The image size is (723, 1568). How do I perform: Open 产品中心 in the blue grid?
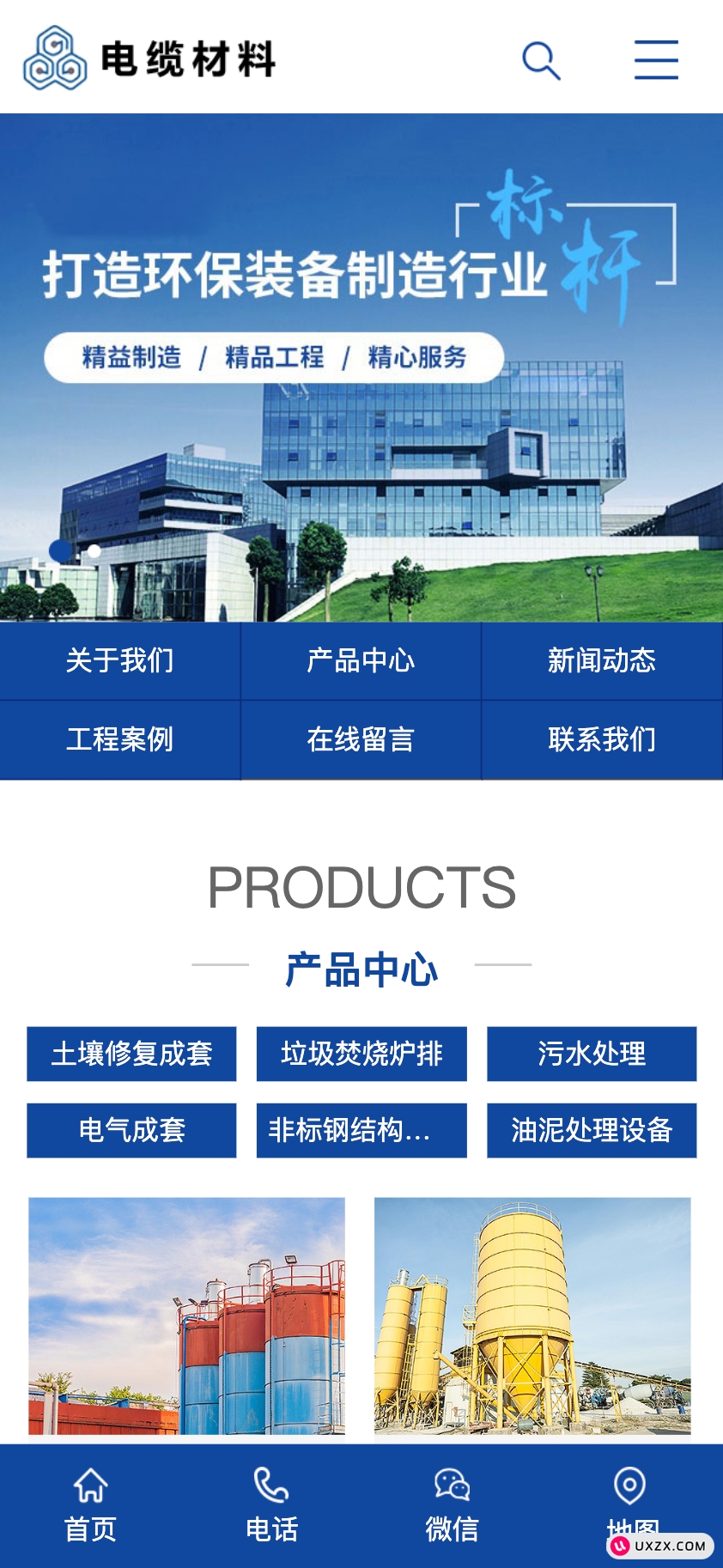[361, 660]
